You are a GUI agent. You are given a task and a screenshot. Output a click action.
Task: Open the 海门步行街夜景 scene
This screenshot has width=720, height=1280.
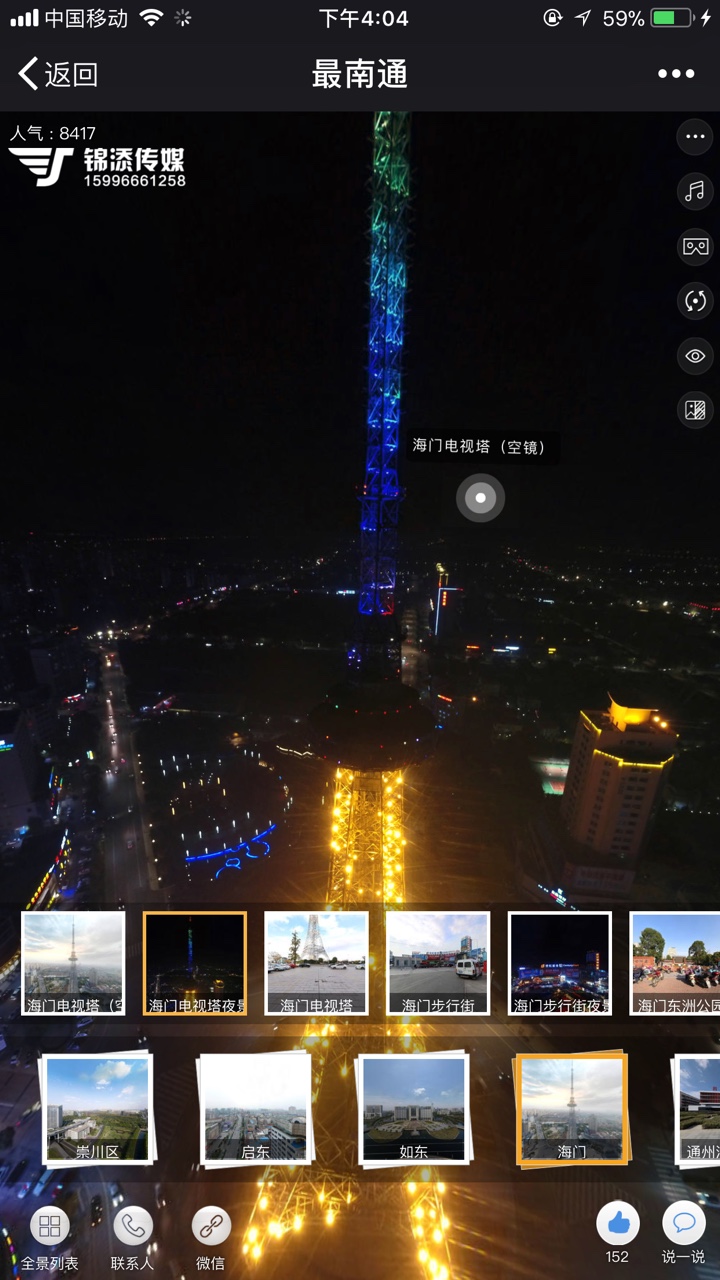(x=560, y=963)
